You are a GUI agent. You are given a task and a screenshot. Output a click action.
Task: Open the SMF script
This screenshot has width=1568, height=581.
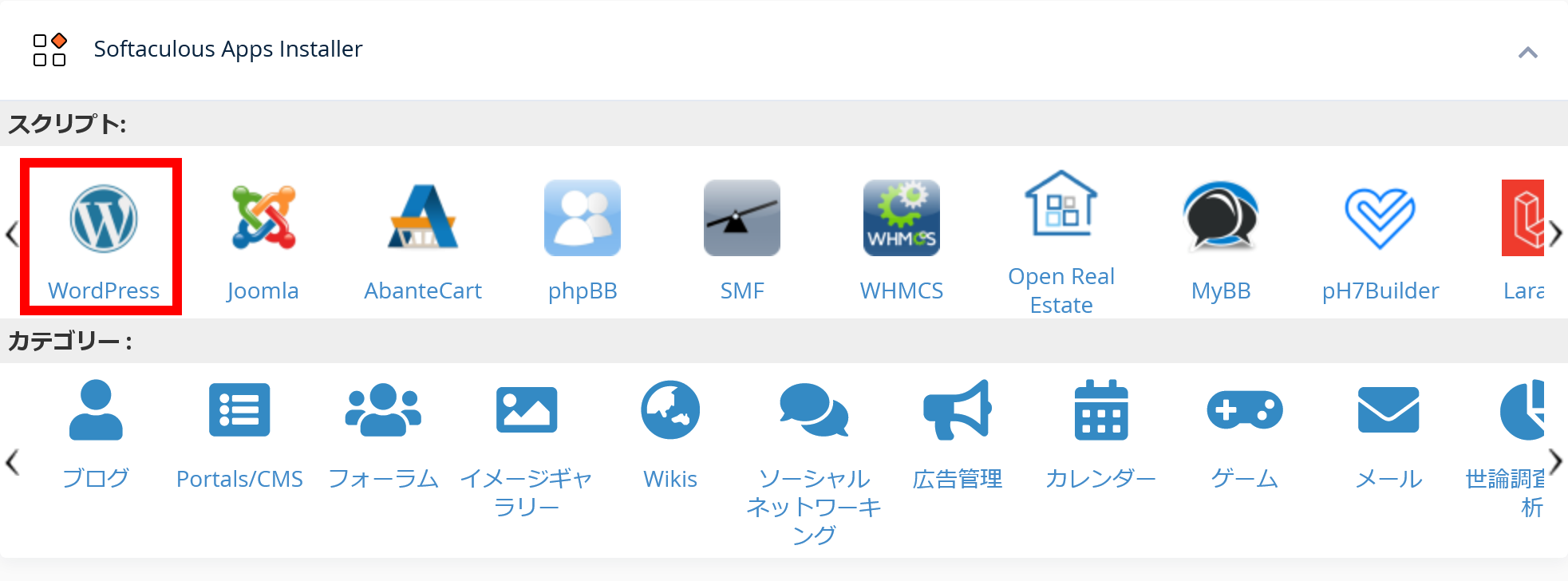tap(741, 237)
